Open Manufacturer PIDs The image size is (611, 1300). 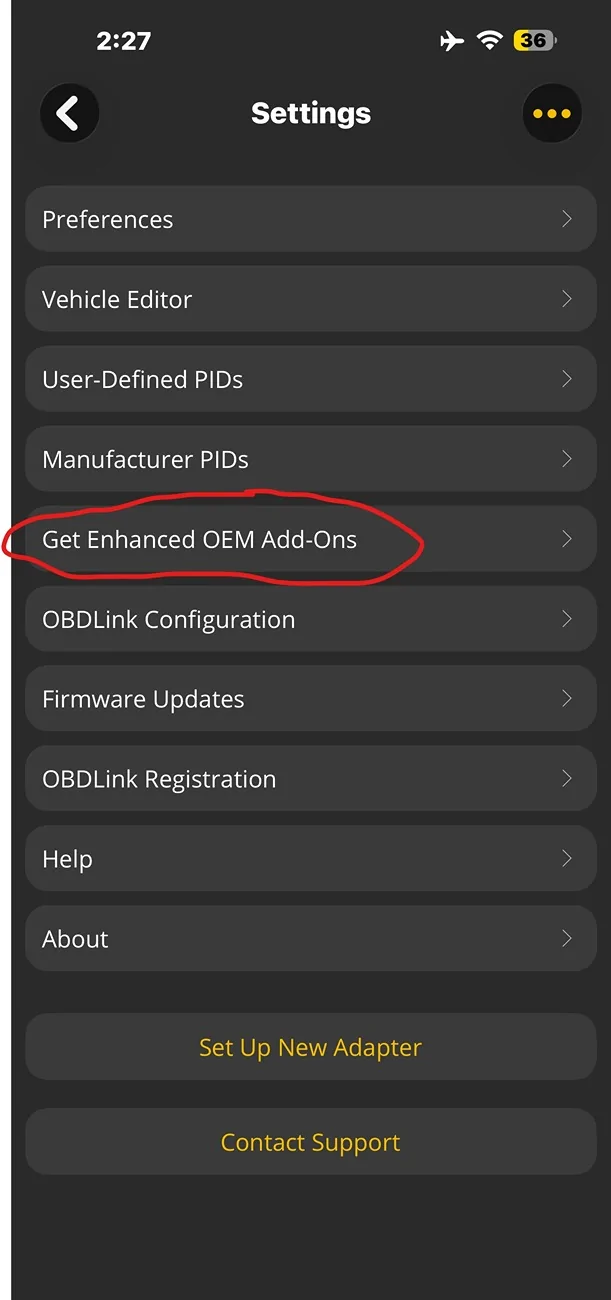coord(310,459)
